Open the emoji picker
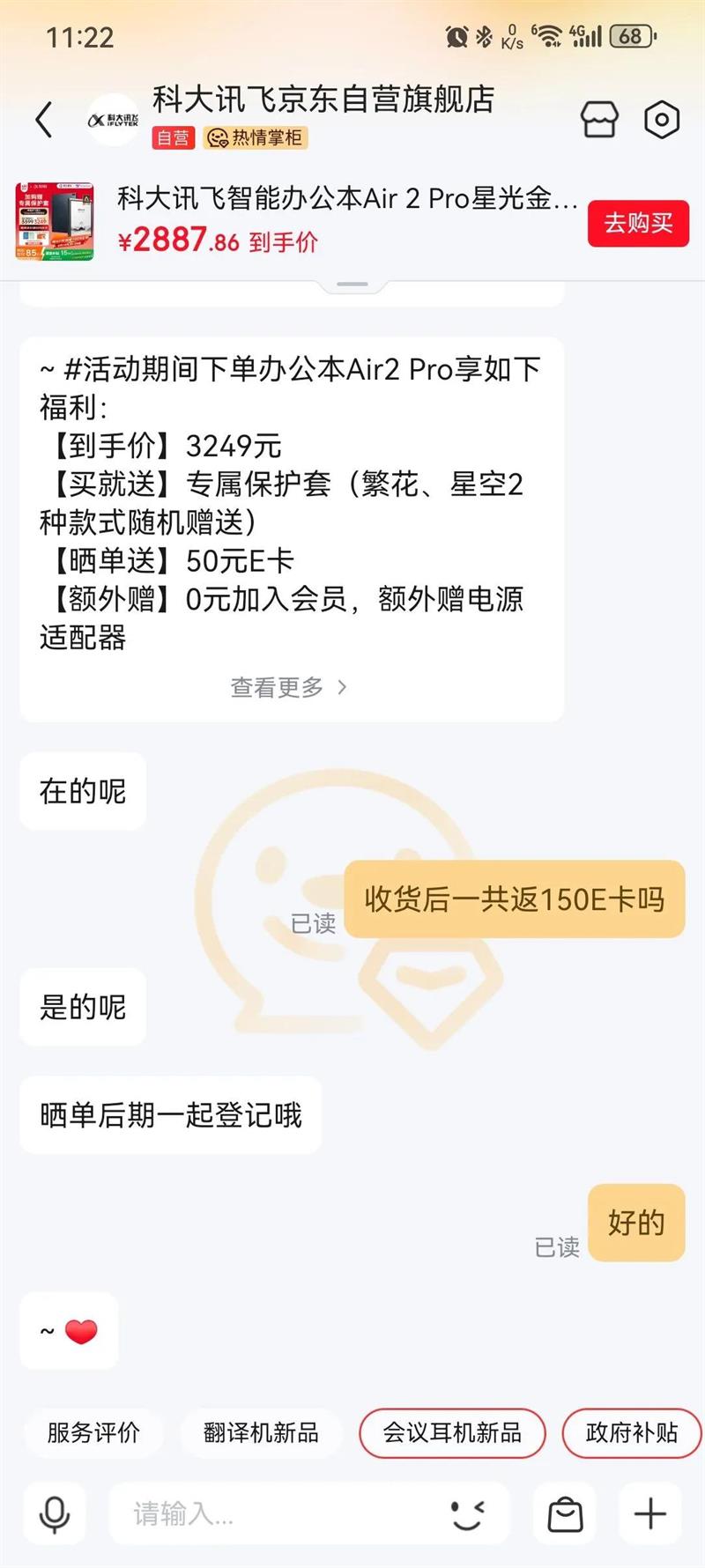The height and width of the screenshot is (1568, 705). (467, 1514)
